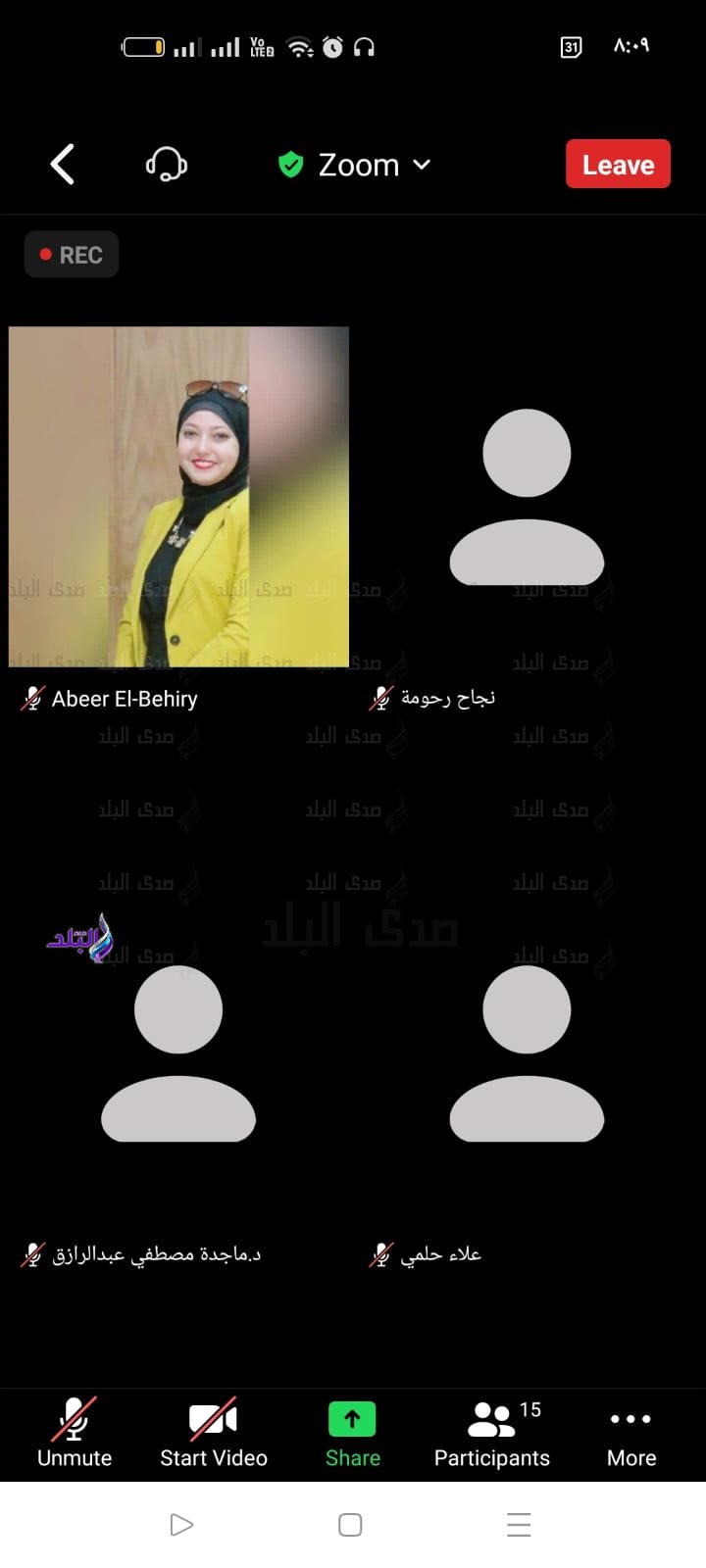
Task: Start Video from the toolbar
Action: coord(214,1433)
